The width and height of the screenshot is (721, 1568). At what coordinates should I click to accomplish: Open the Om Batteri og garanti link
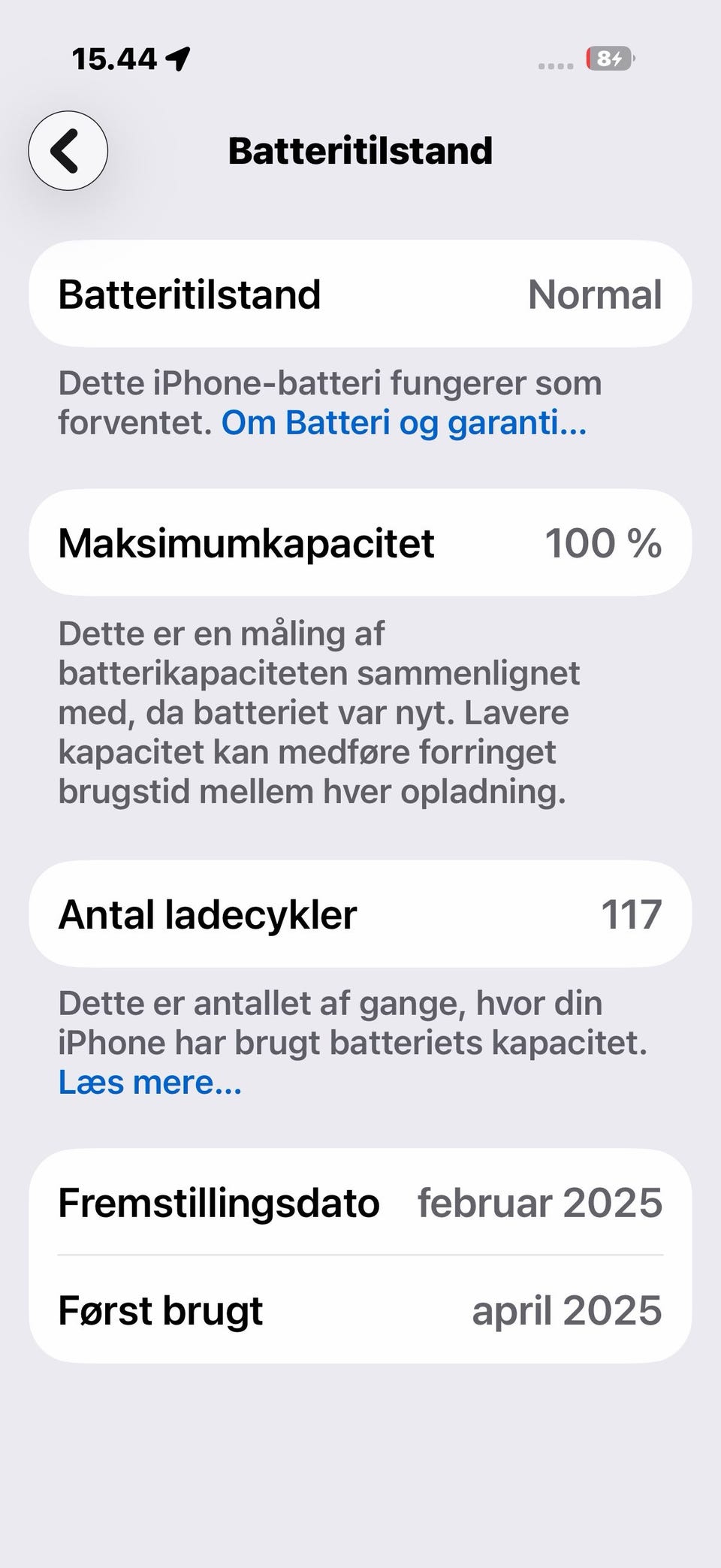[402, 422]
